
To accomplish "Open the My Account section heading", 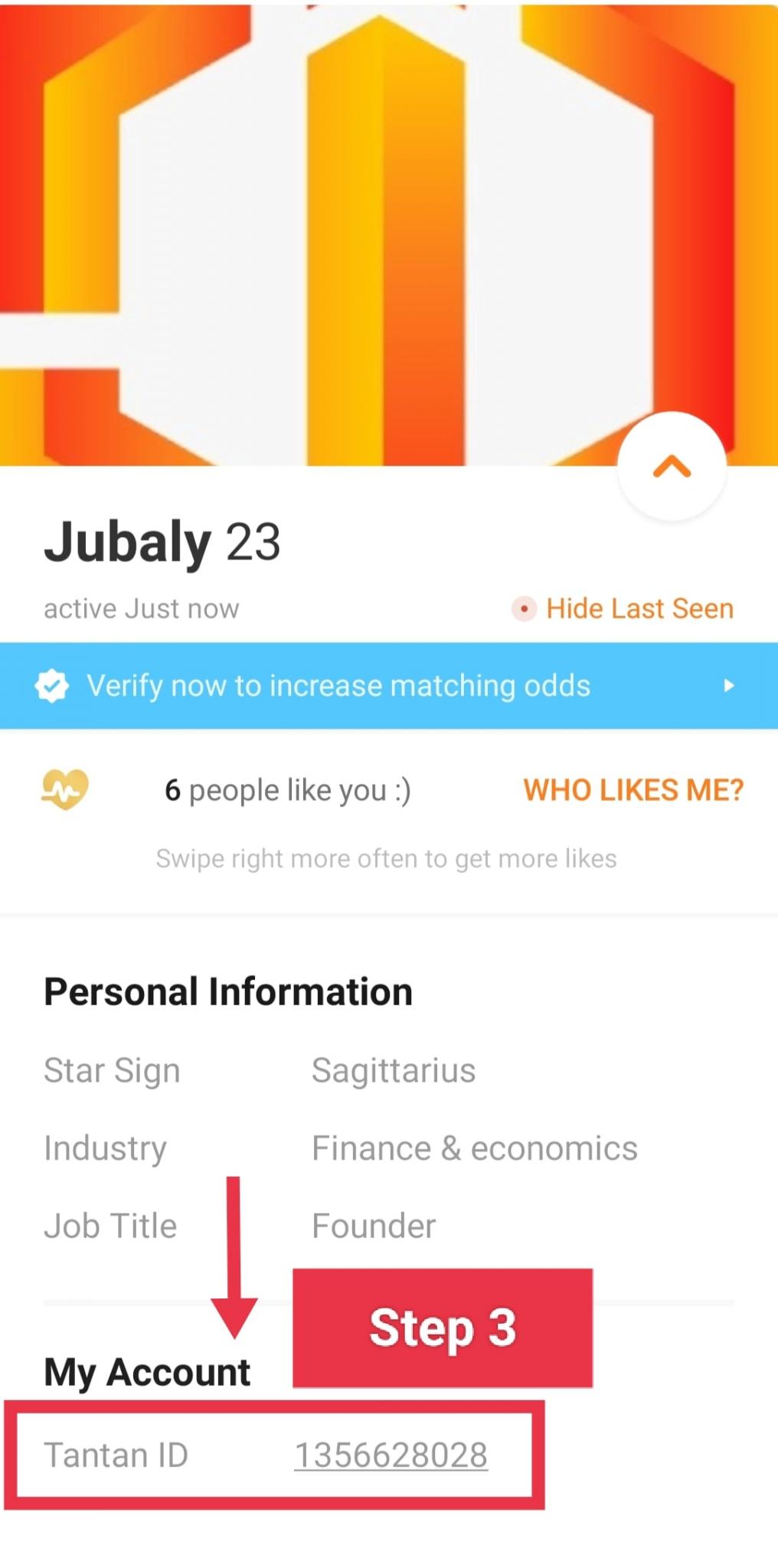I will [148, 1370].
